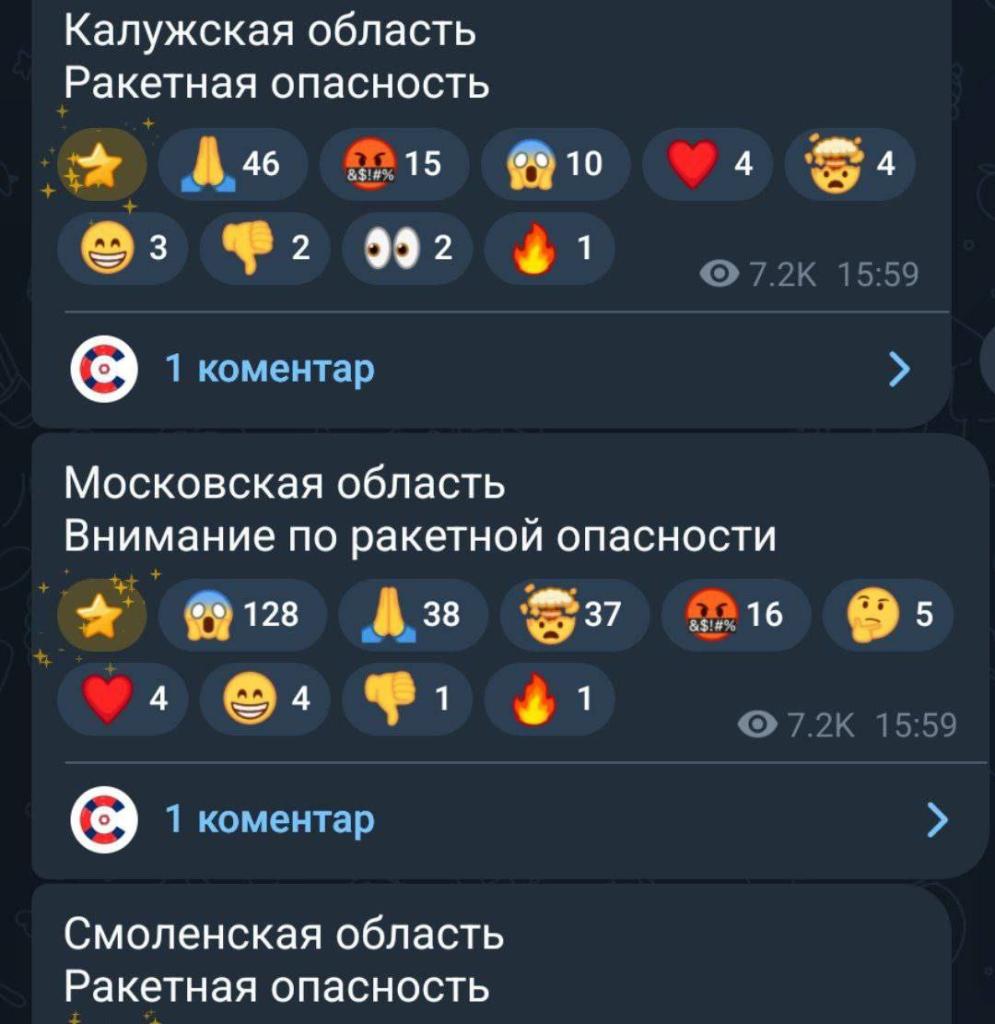Tap heart reaction on Московская область post

[121, 699]
